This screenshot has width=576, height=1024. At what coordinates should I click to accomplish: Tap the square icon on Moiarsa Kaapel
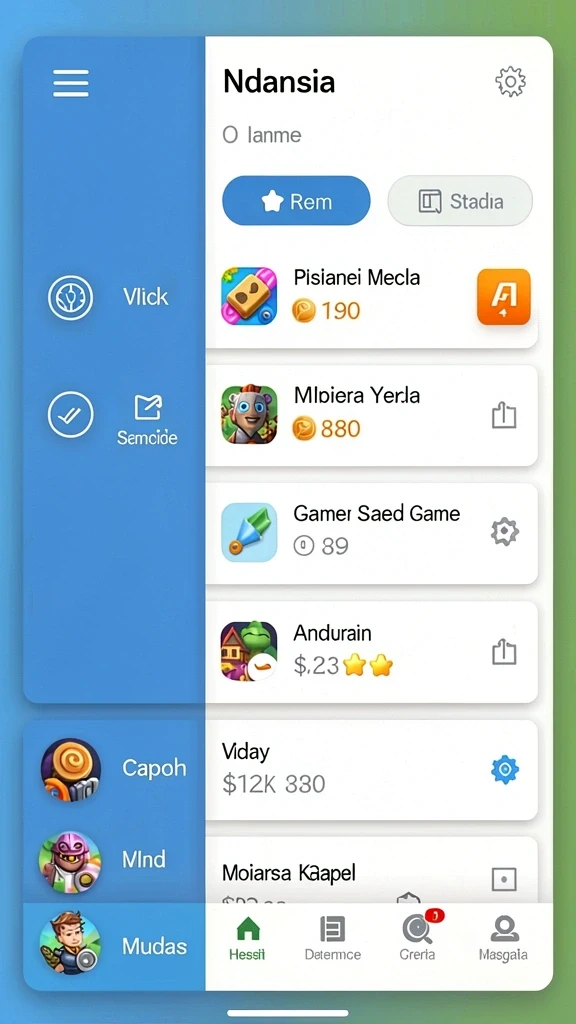tap(504, 879)
